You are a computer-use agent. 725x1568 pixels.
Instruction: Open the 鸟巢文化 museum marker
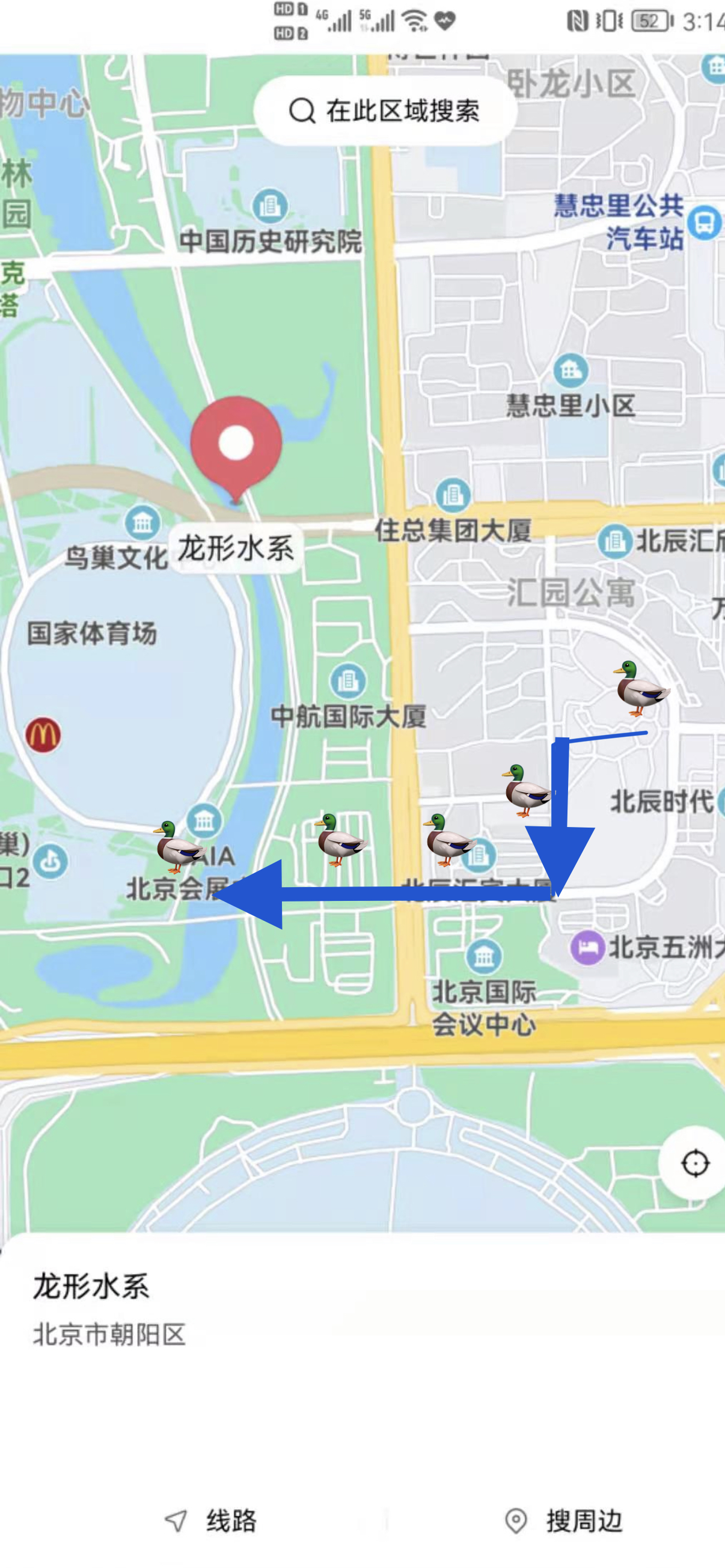(142, 522)
